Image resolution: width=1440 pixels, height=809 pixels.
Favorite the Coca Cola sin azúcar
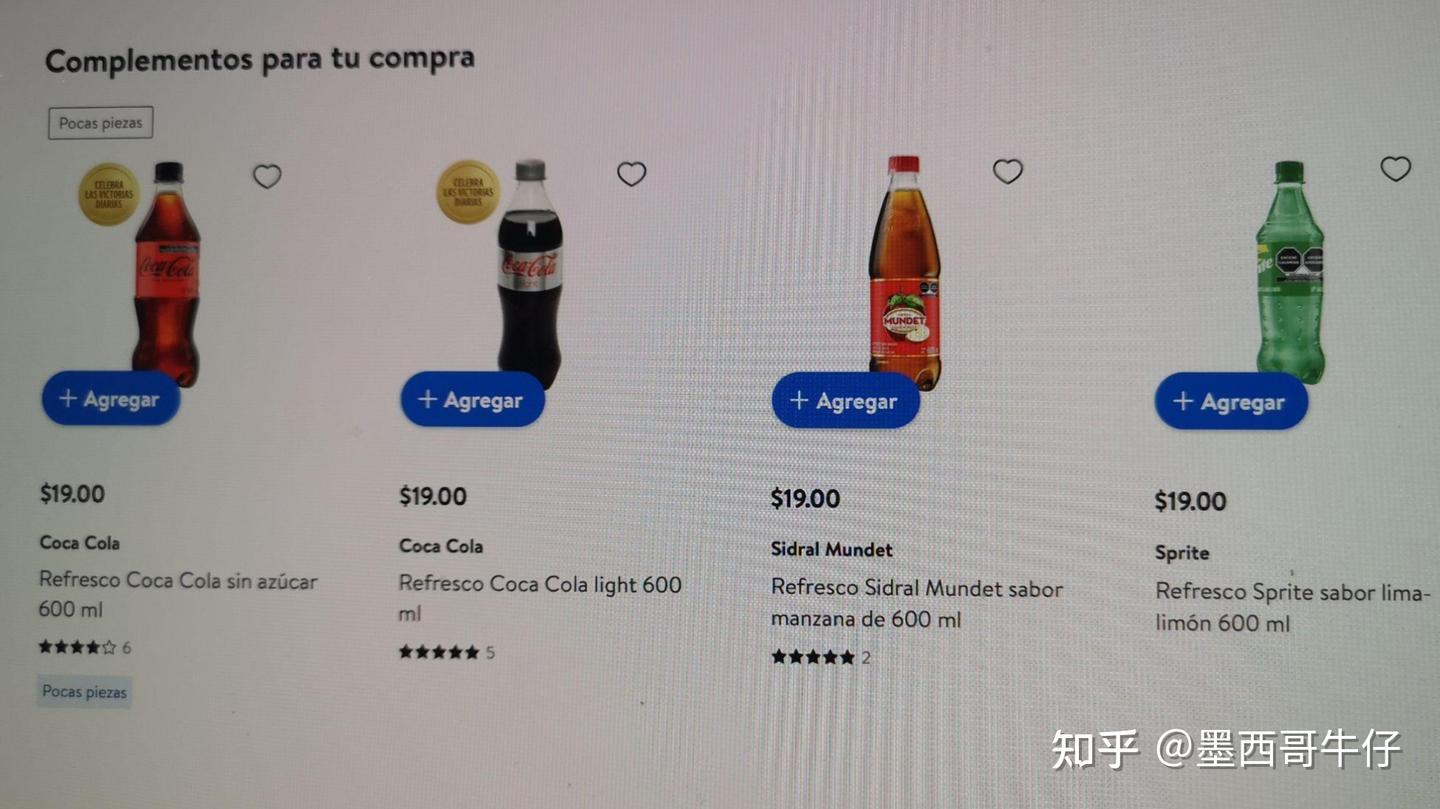click(x=267, y=176)
